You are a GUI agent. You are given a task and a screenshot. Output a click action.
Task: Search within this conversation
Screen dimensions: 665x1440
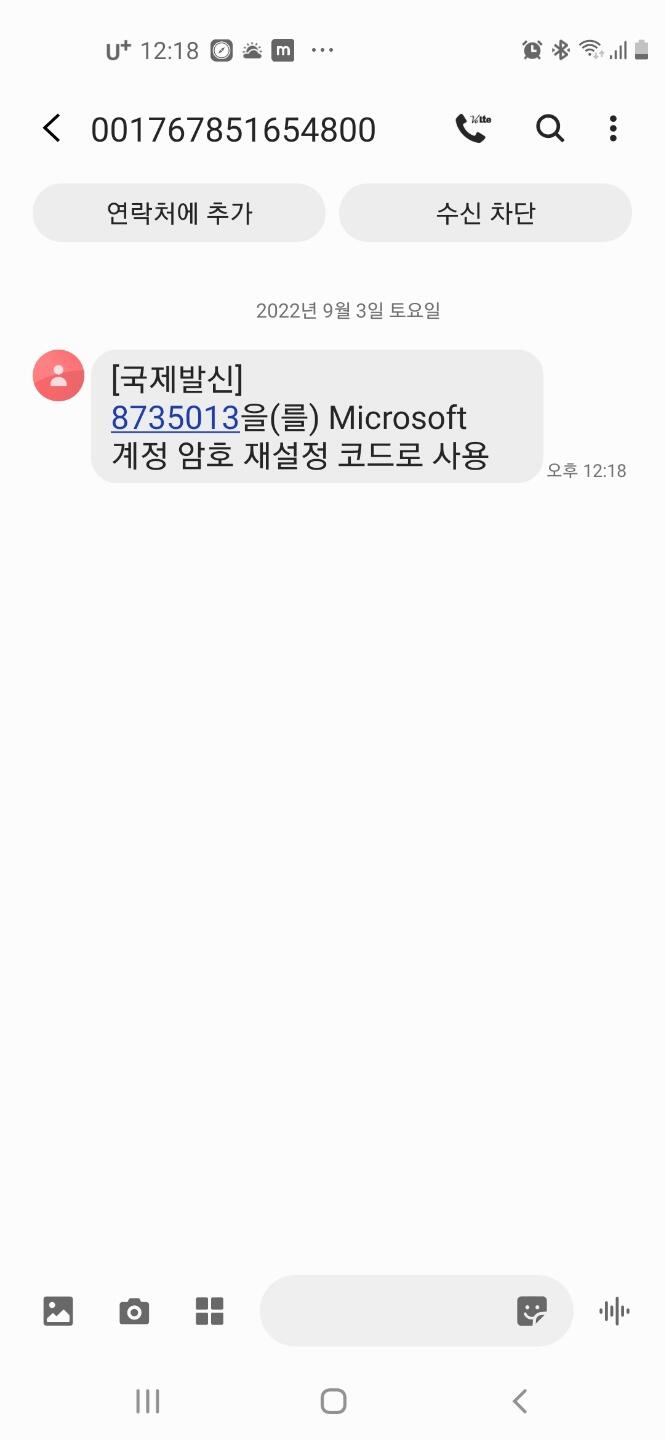point(550,128)
